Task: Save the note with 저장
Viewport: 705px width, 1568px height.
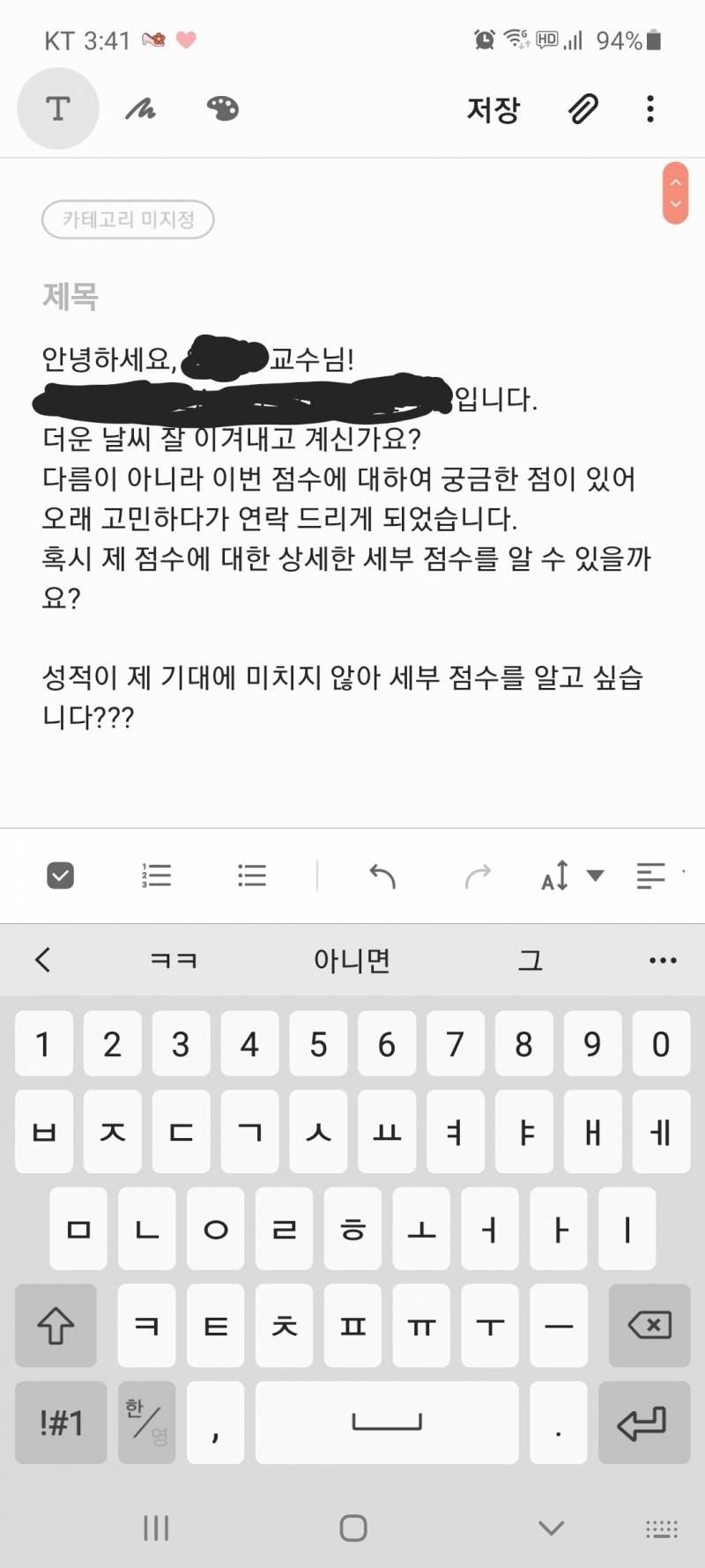Action: [493, 109]
